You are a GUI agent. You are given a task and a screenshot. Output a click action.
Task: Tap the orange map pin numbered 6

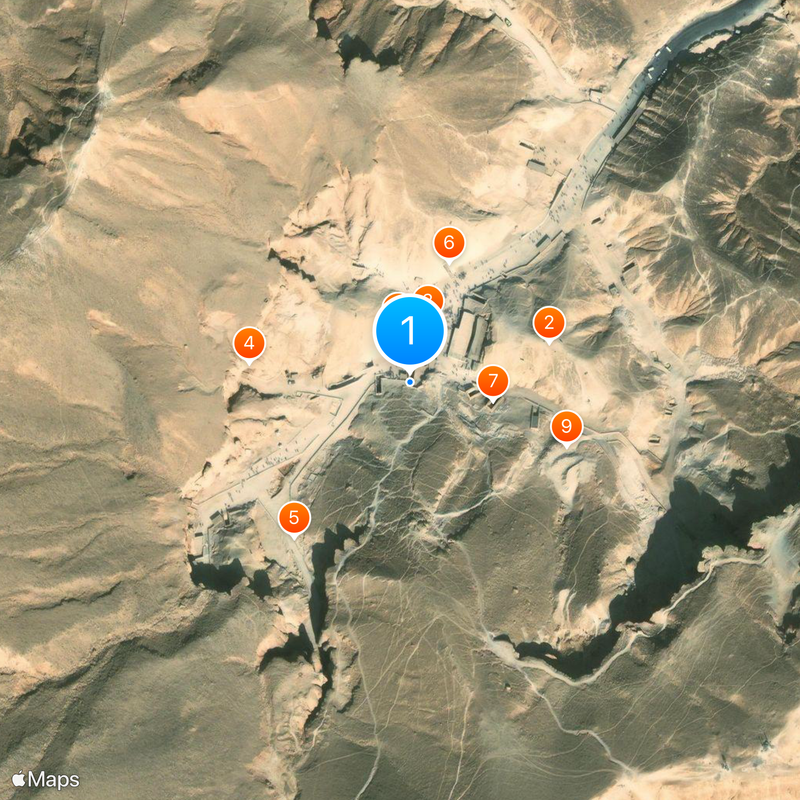click(449, 242)
